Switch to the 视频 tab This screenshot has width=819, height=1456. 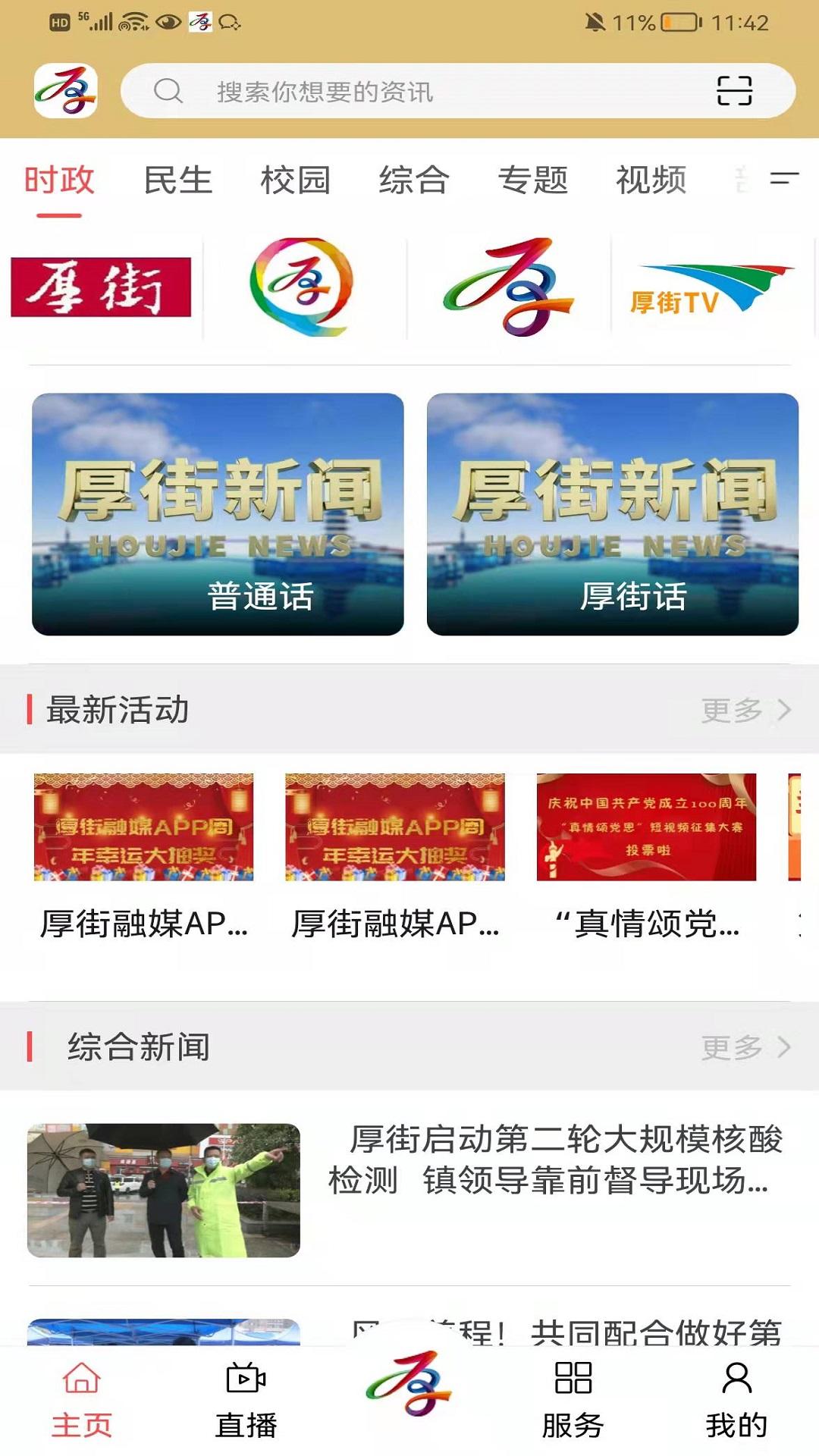(652, 180)
